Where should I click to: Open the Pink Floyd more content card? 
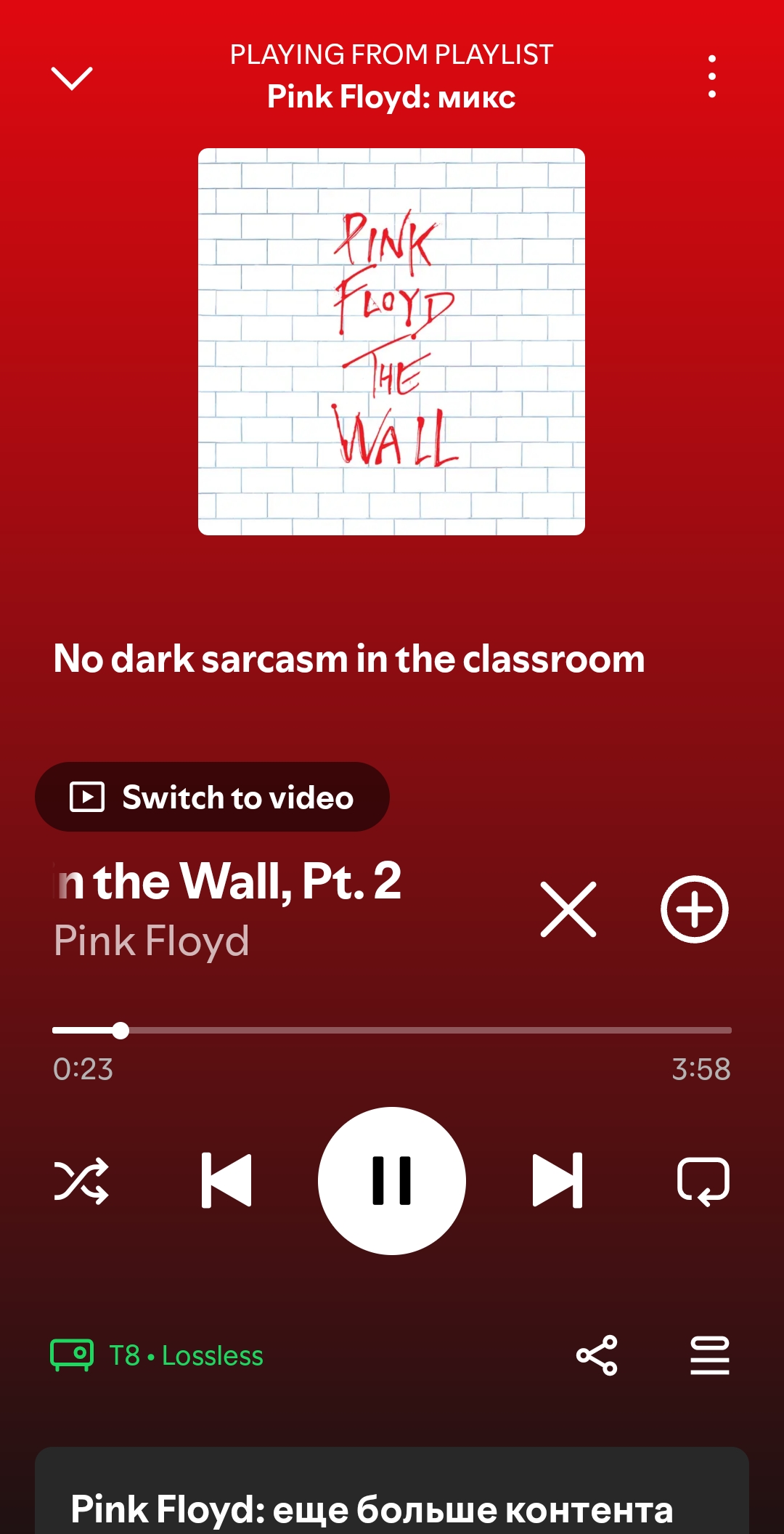tap(372, 1509)
